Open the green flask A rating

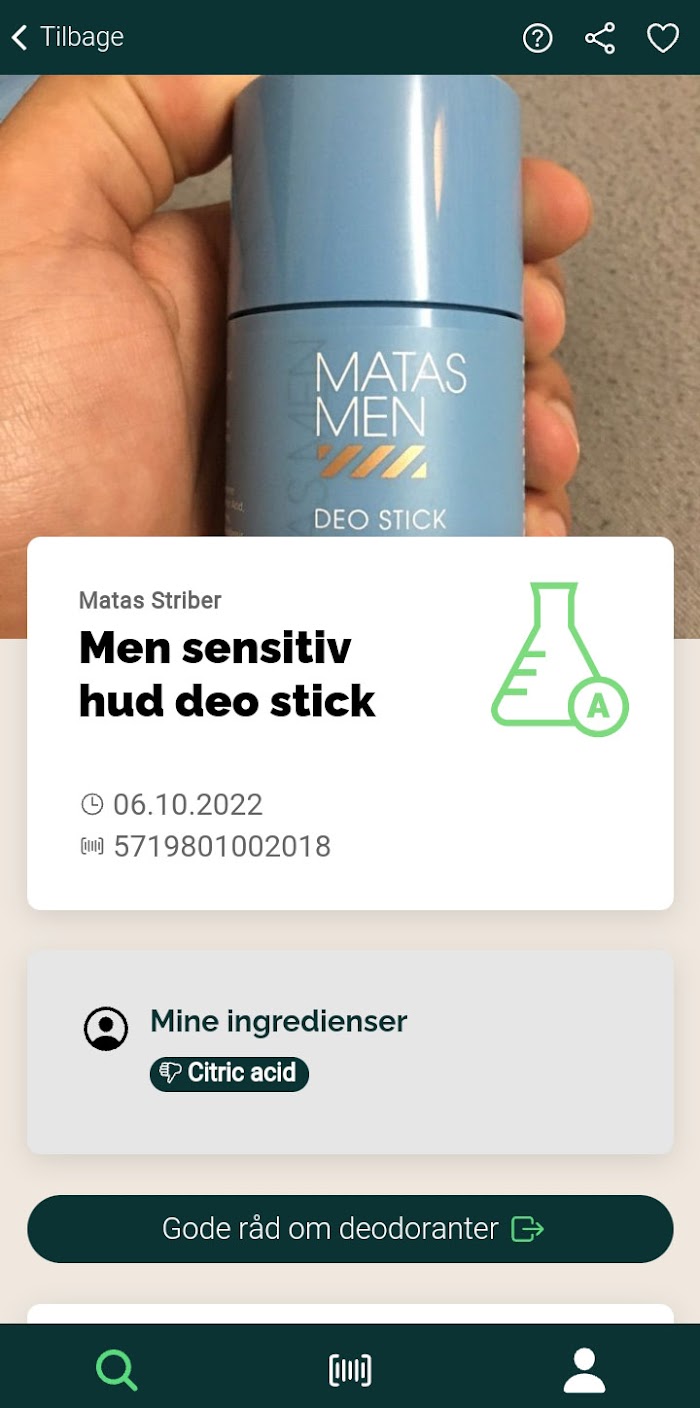[559, 660]
